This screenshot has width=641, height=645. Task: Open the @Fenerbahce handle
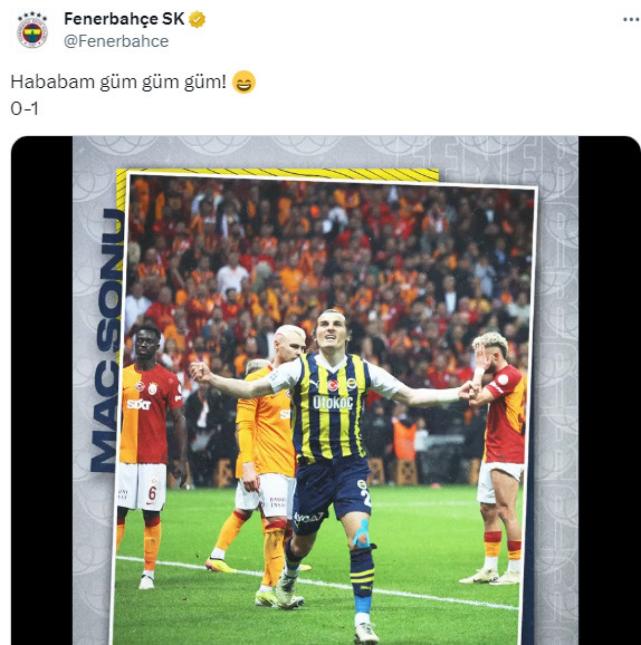(116, 41)
